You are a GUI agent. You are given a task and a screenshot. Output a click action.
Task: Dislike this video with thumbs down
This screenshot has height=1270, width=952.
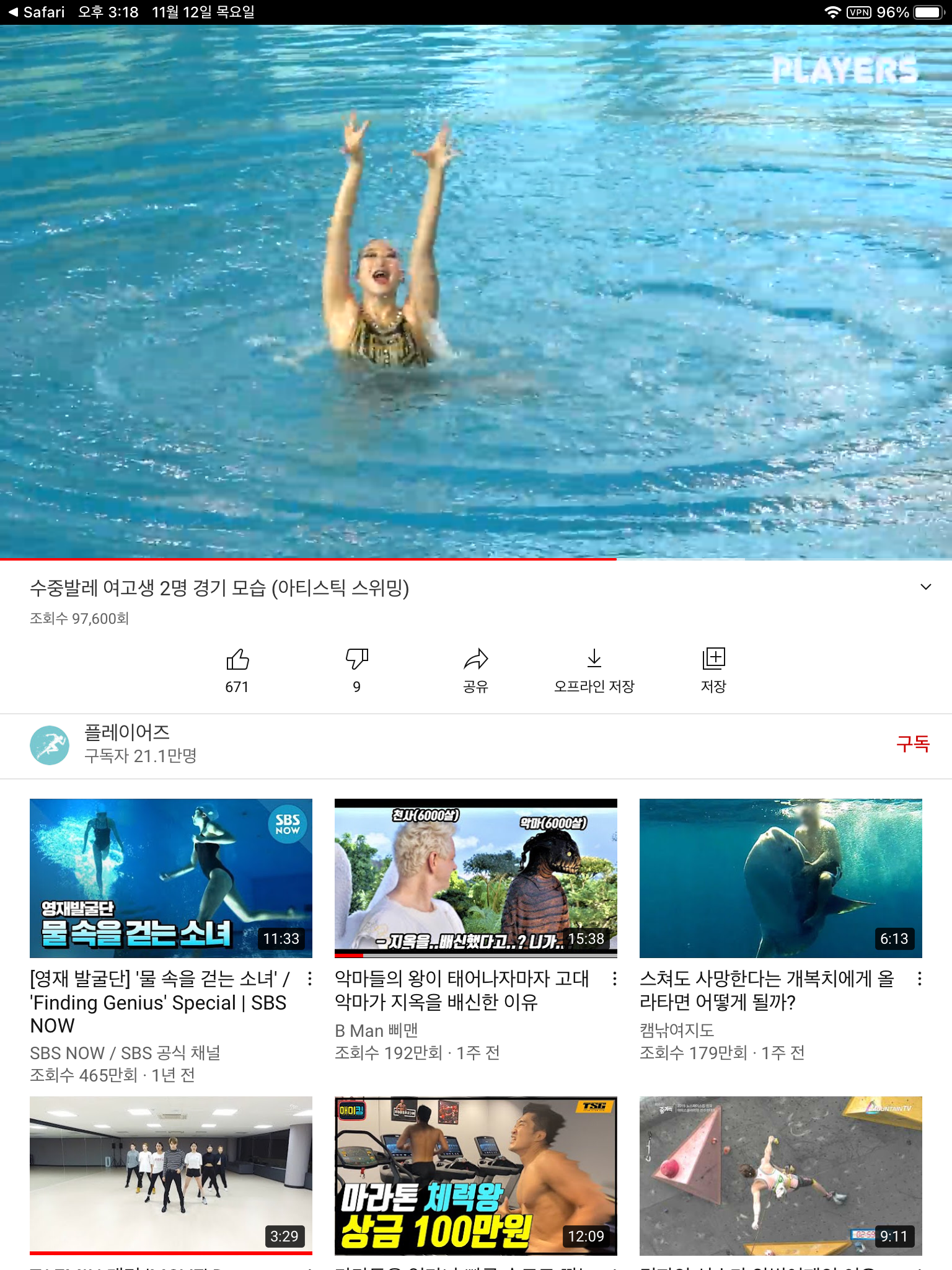(356, 660)
